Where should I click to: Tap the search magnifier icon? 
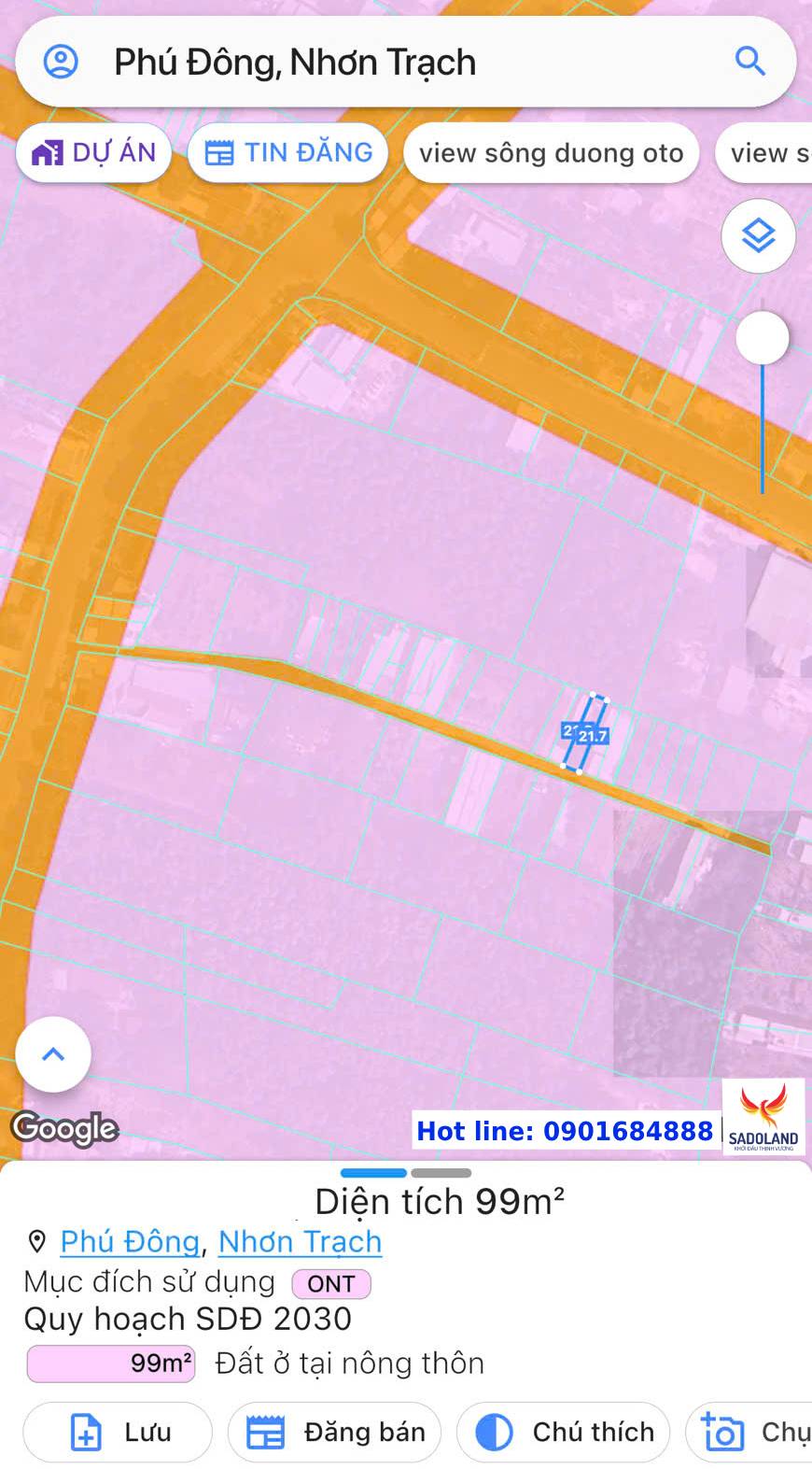(749, 62)
